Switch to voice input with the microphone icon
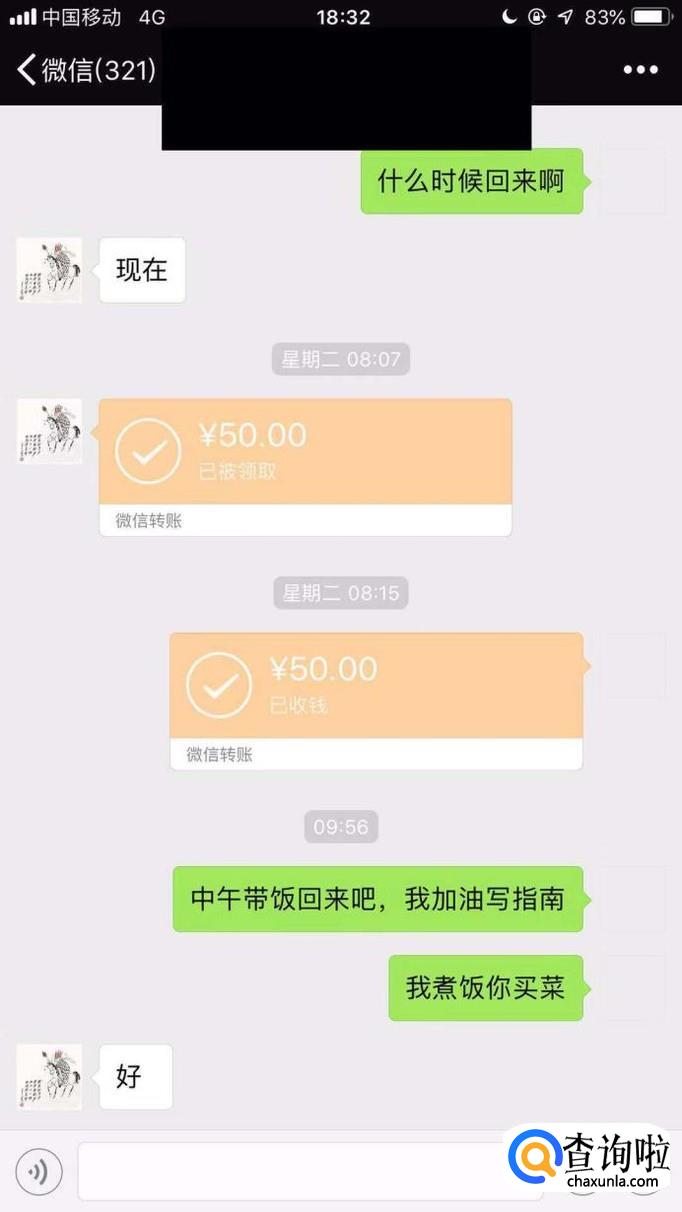 [39, 1171]
